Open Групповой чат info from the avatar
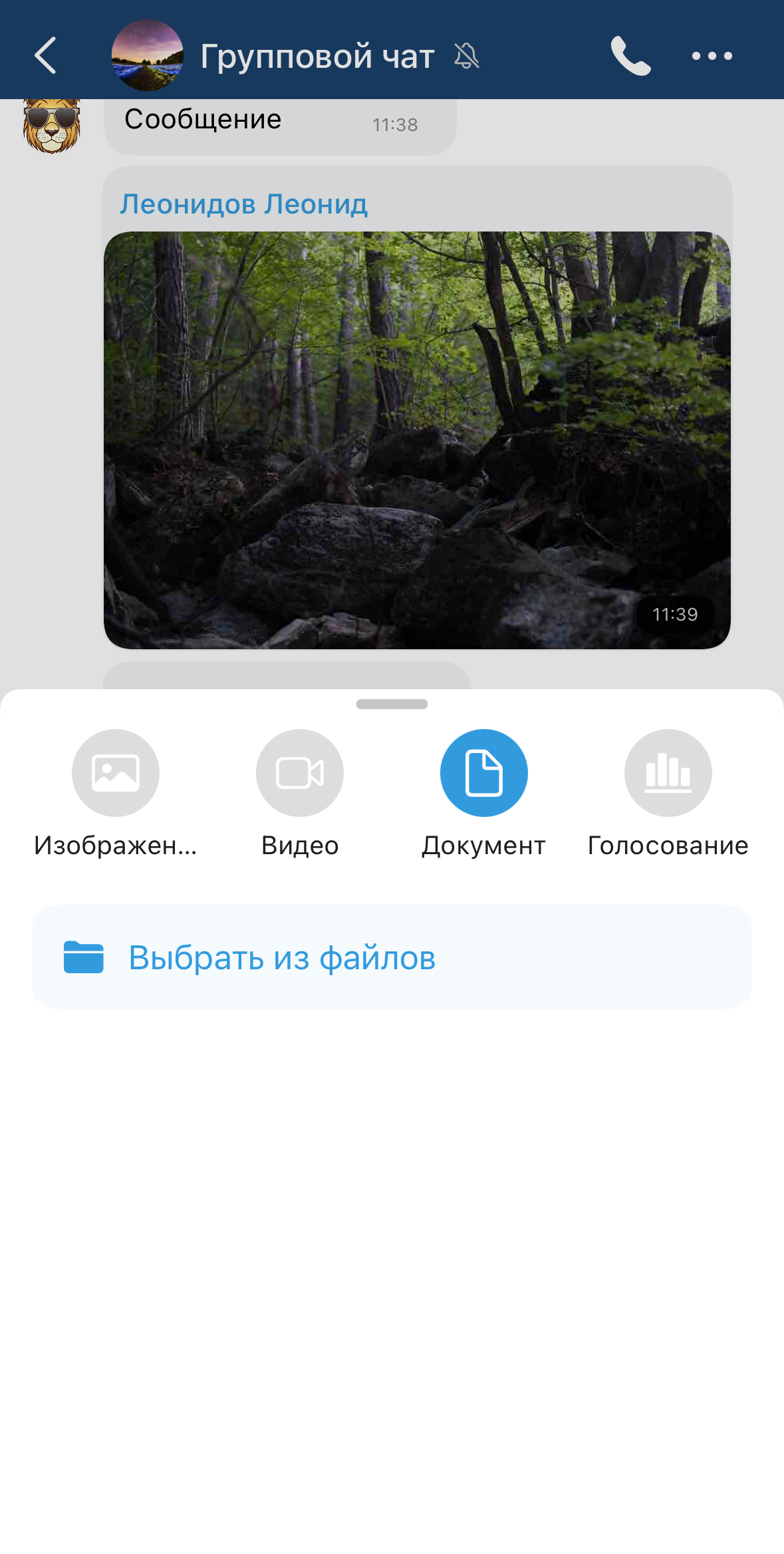Viewport: 784px width, 1554px height. pyautogui.click(x=147, y=56)
